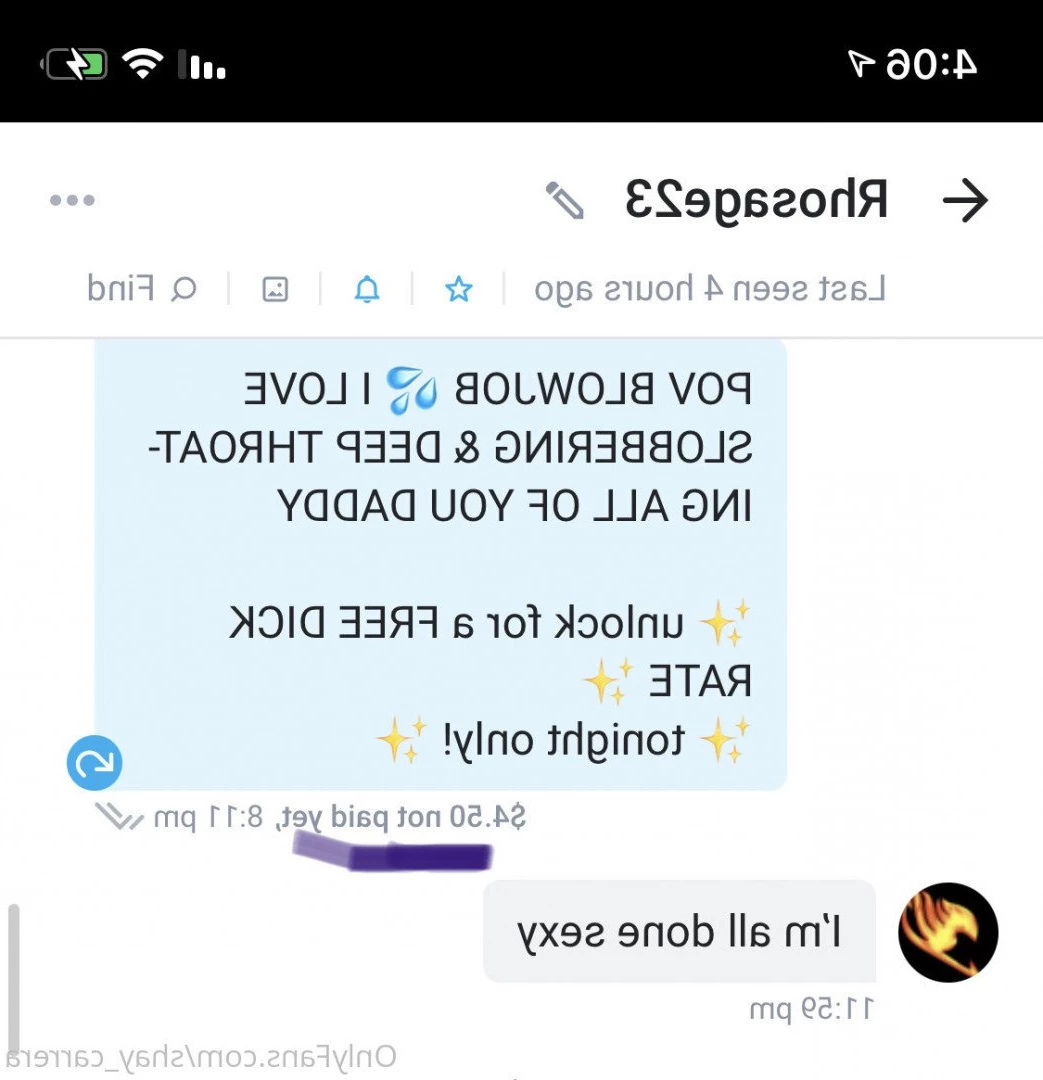
Task: Open the three-dot overflow menu
Action: 72,200
